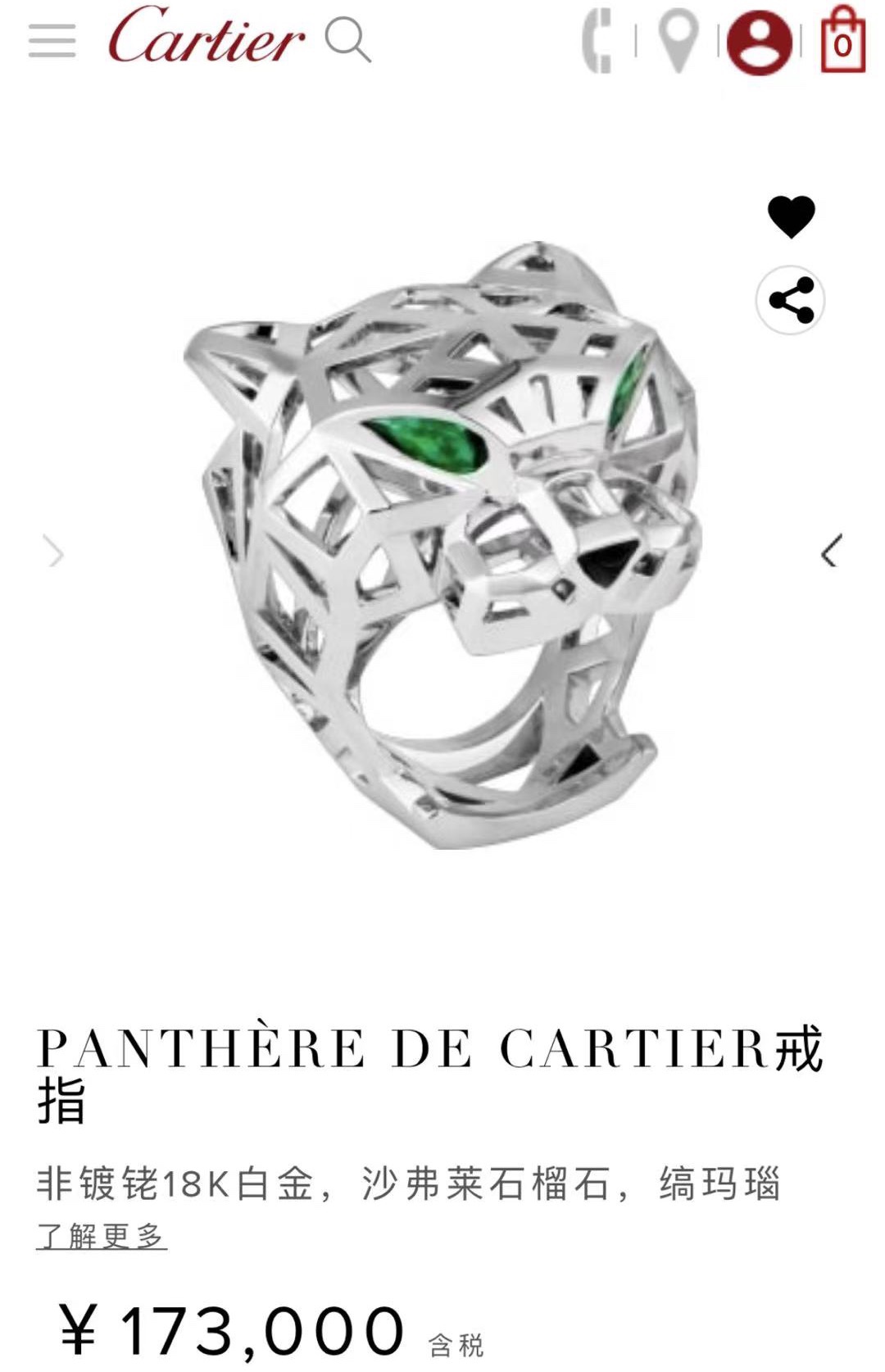Open the search magnifier

pyautogui.click(x=347, y=40)
